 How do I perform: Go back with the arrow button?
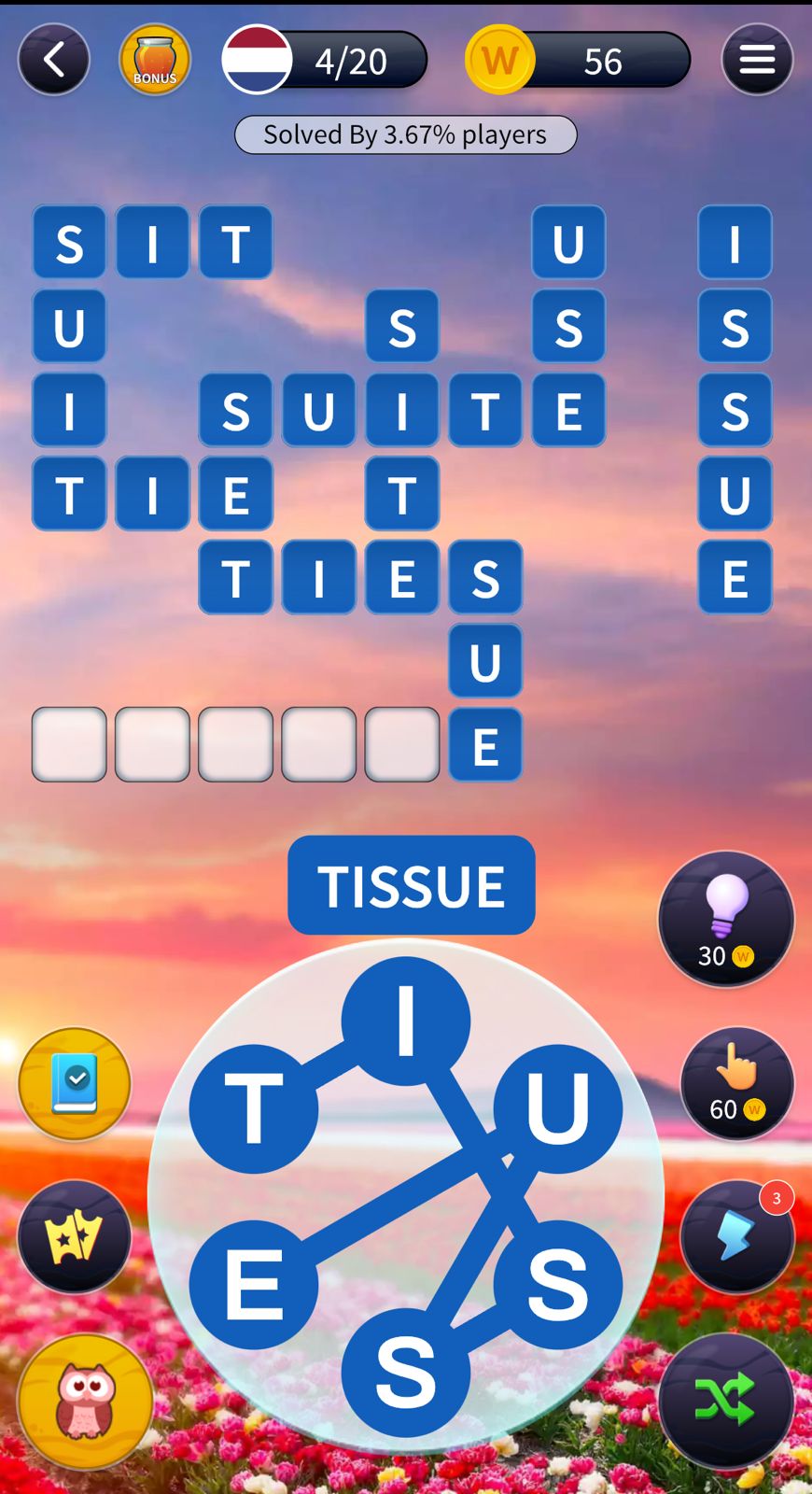[53, 60]
